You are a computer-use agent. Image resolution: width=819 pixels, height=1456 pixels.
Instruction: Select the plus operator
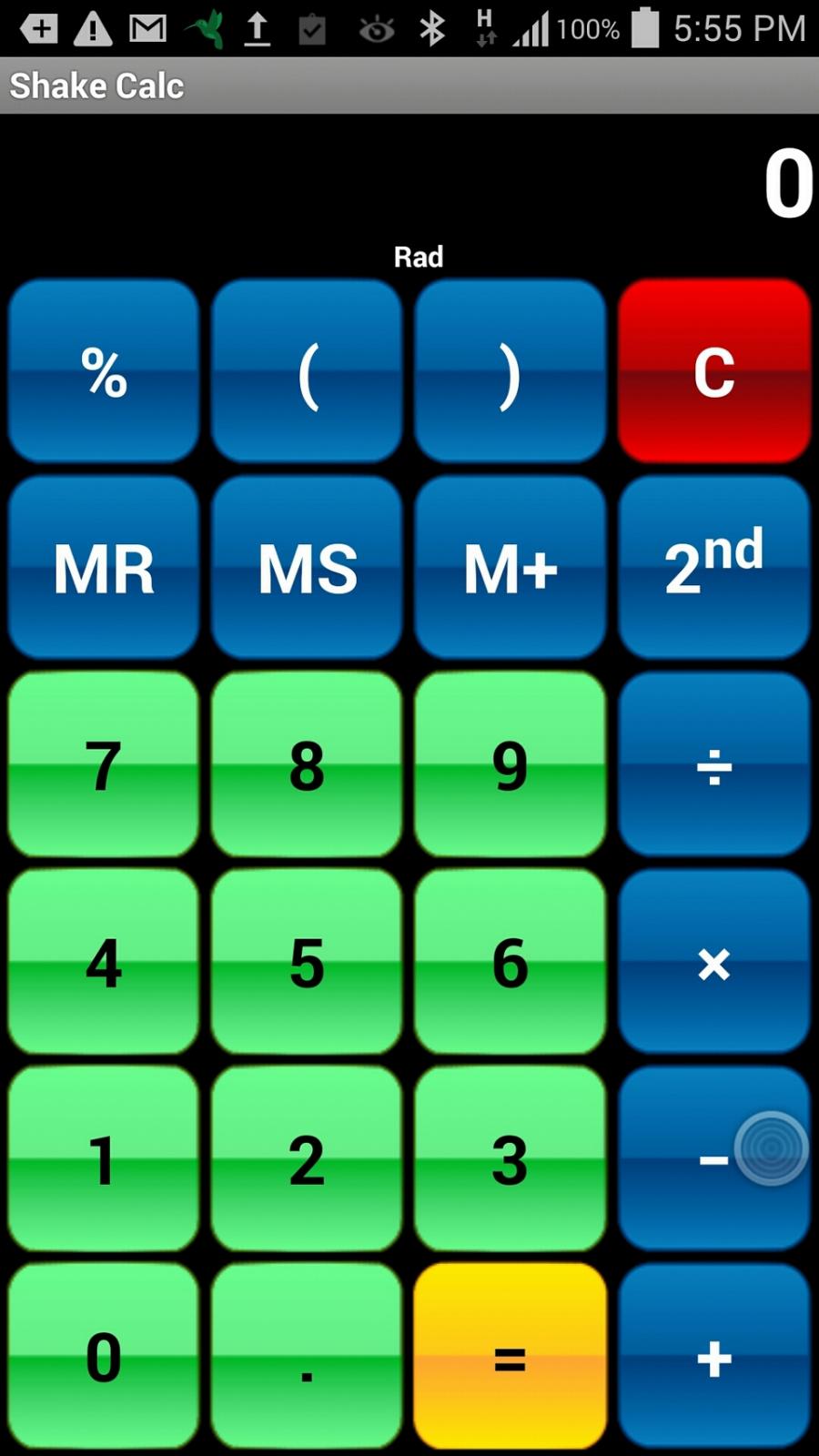click(x=714, y=1356)
